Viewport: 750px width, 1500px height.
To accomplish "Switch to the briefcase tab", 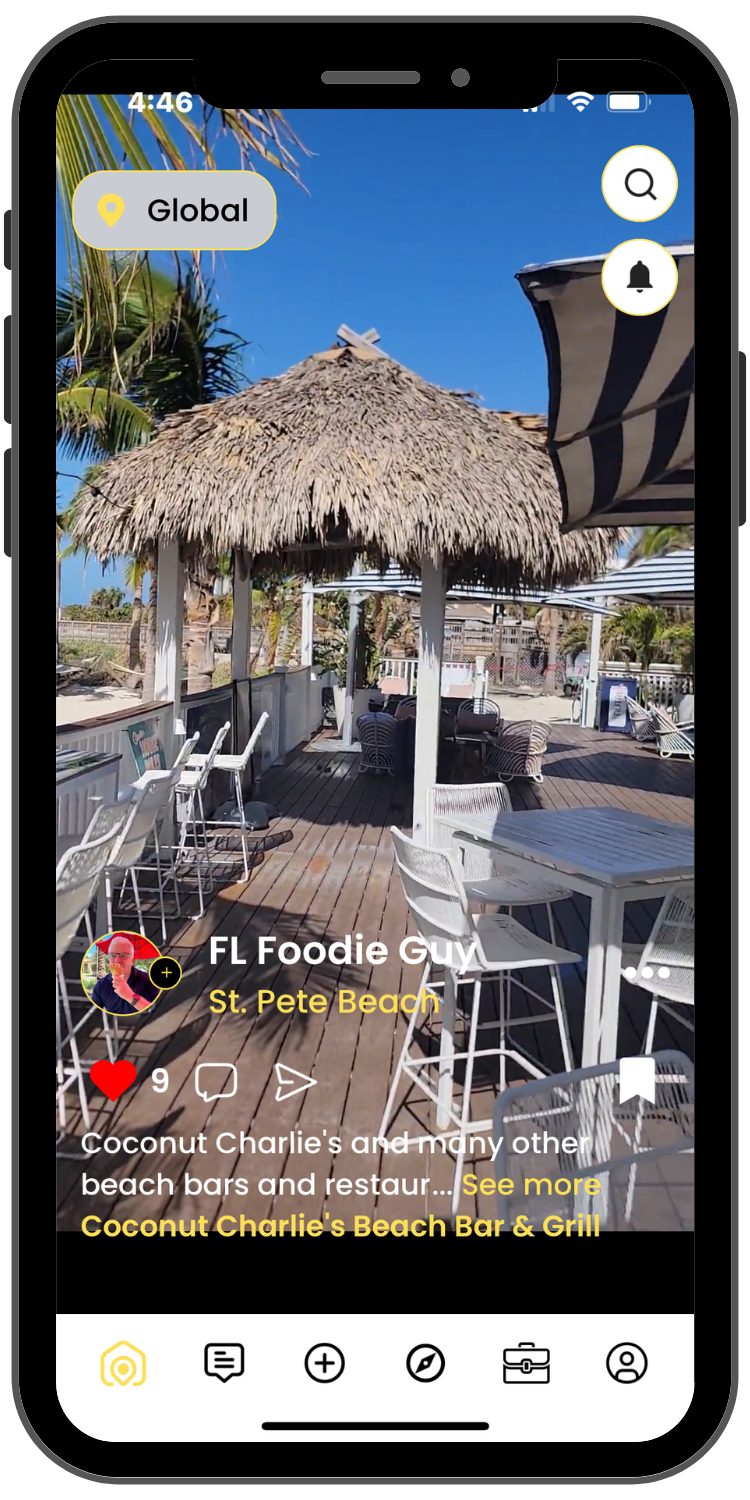I will click(526, 1364).
